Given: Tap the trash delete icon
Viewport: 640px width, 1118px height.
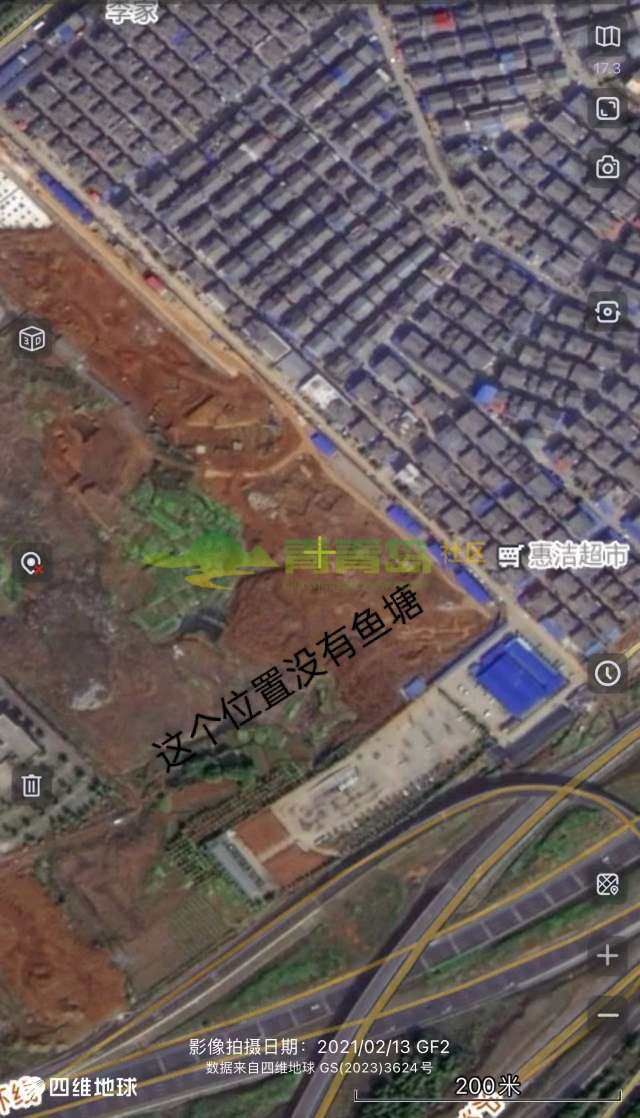Looking at the screenshot, I should pyautogui.click(x=32, y=786).
